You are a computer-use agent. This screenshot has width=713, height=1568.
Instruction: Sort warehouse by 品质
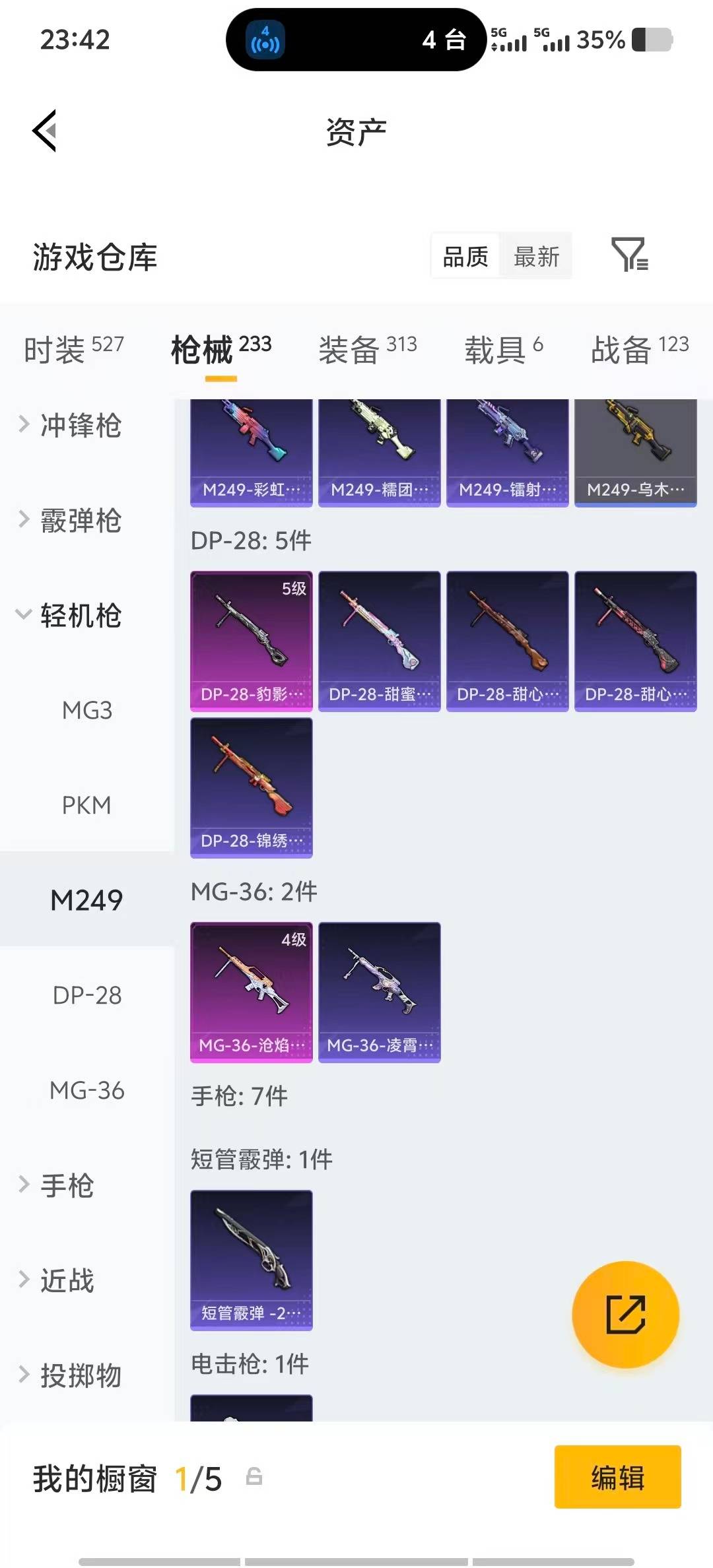click(465, 257)
